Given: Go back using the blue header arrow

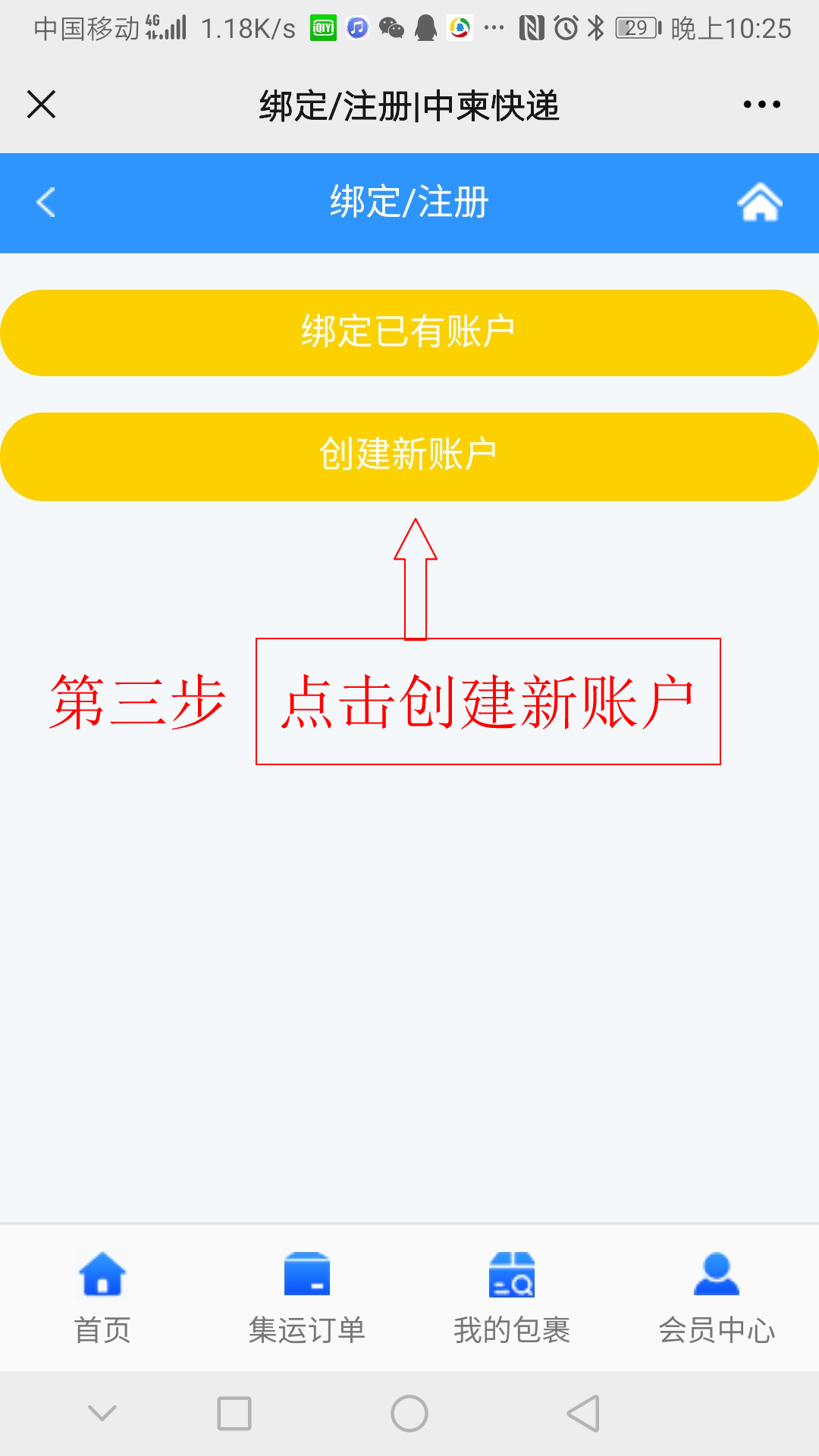Looking at the screenshot, I should click(46, 202).
